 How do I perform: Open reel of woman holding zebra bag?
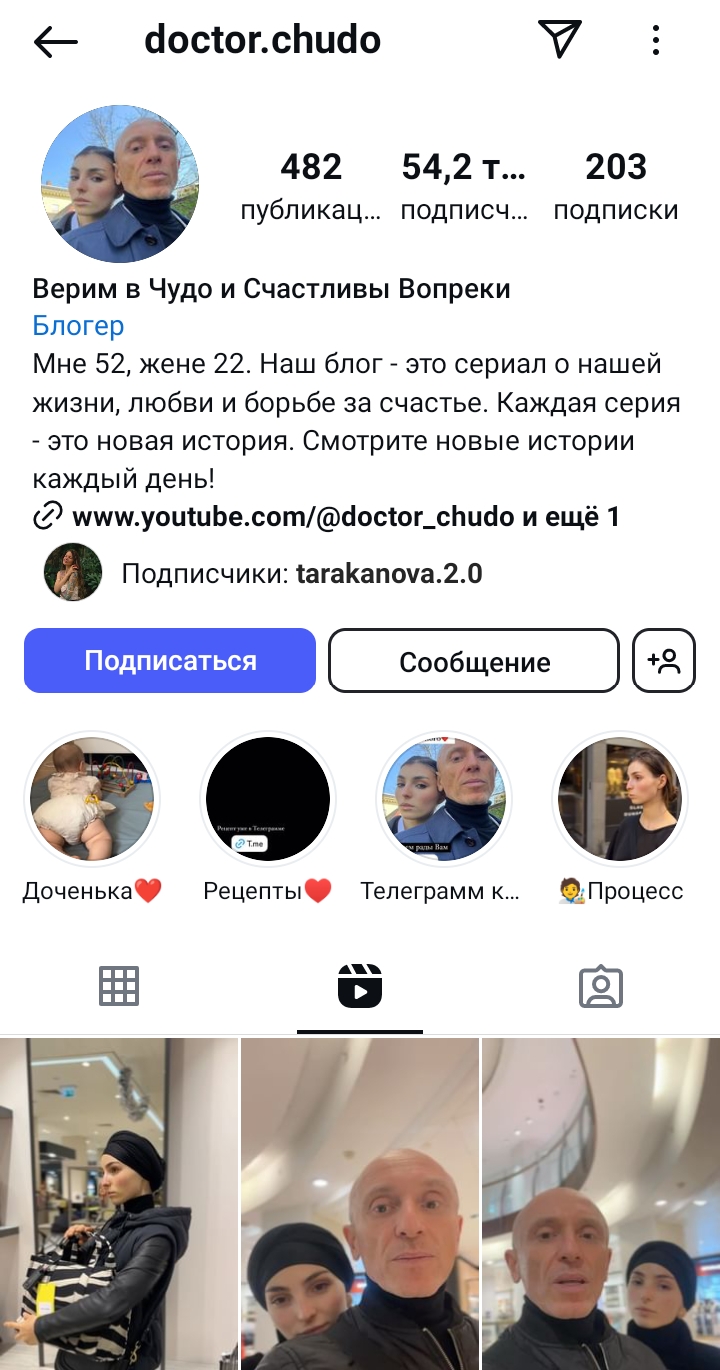pyautogui.click(x=119, y=1204)
